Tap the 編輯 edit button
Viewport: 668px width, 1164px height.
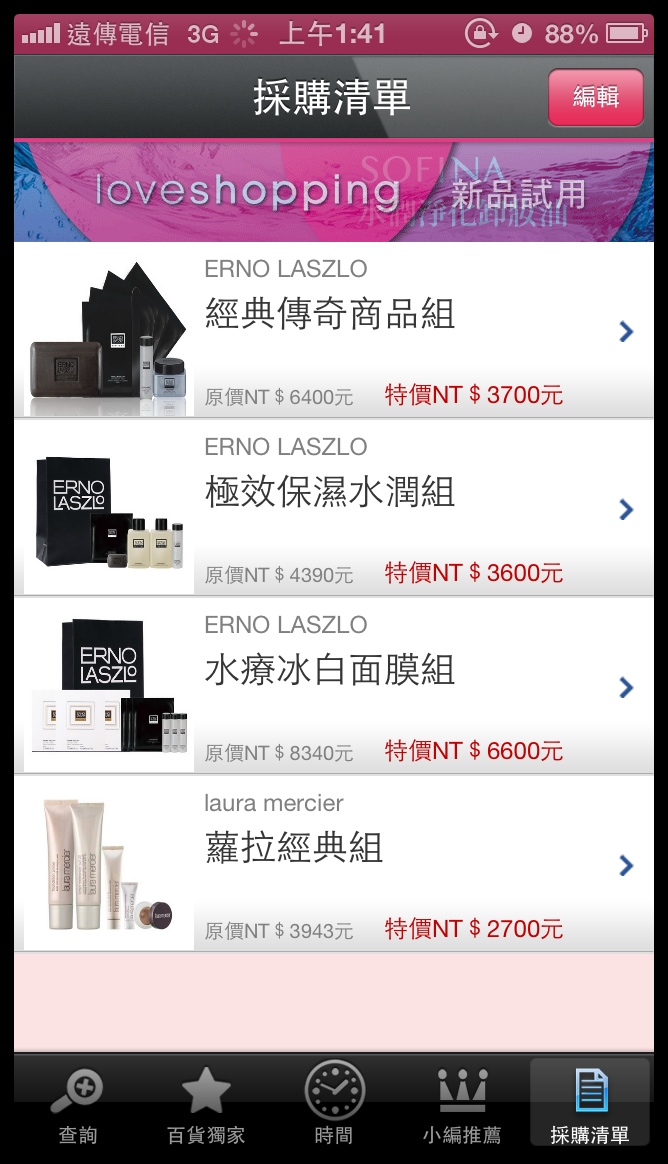595,97
